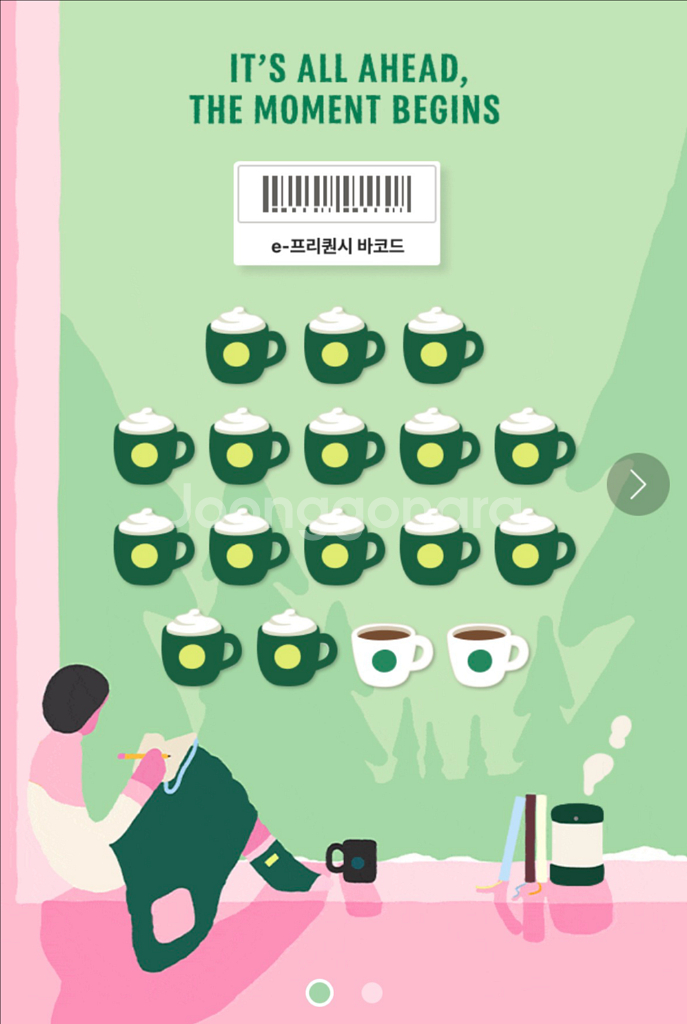The width and height of the screenshot is (687, 1024).
Task: Select the second page indicator dot
Action: pyautogui.click(x=372, y=992)
